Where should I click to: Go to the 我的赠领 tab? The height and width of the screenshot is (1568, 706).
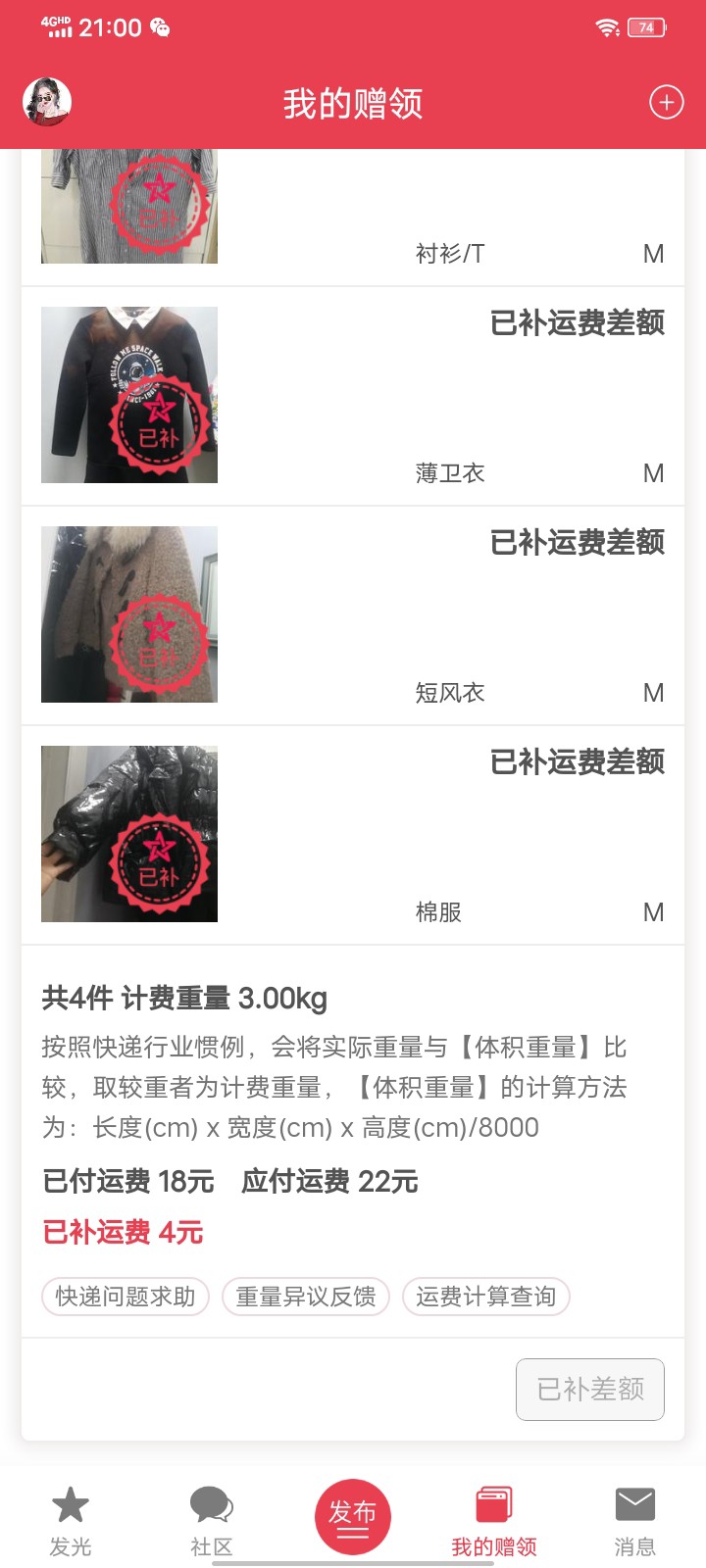click(494, 1520)
